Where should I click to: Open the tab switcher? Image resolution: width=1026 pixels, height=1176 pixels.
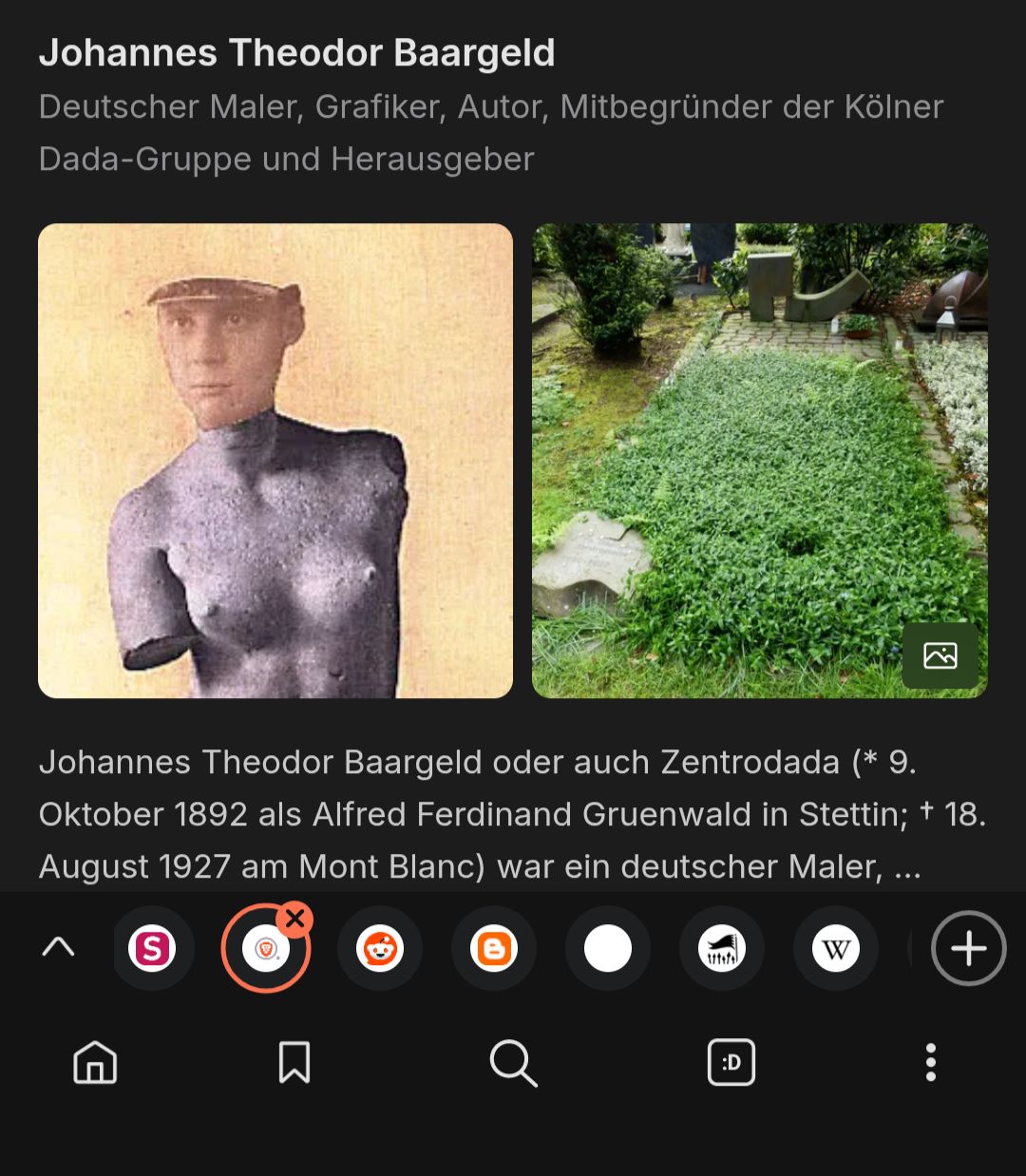click(731, 1062)
